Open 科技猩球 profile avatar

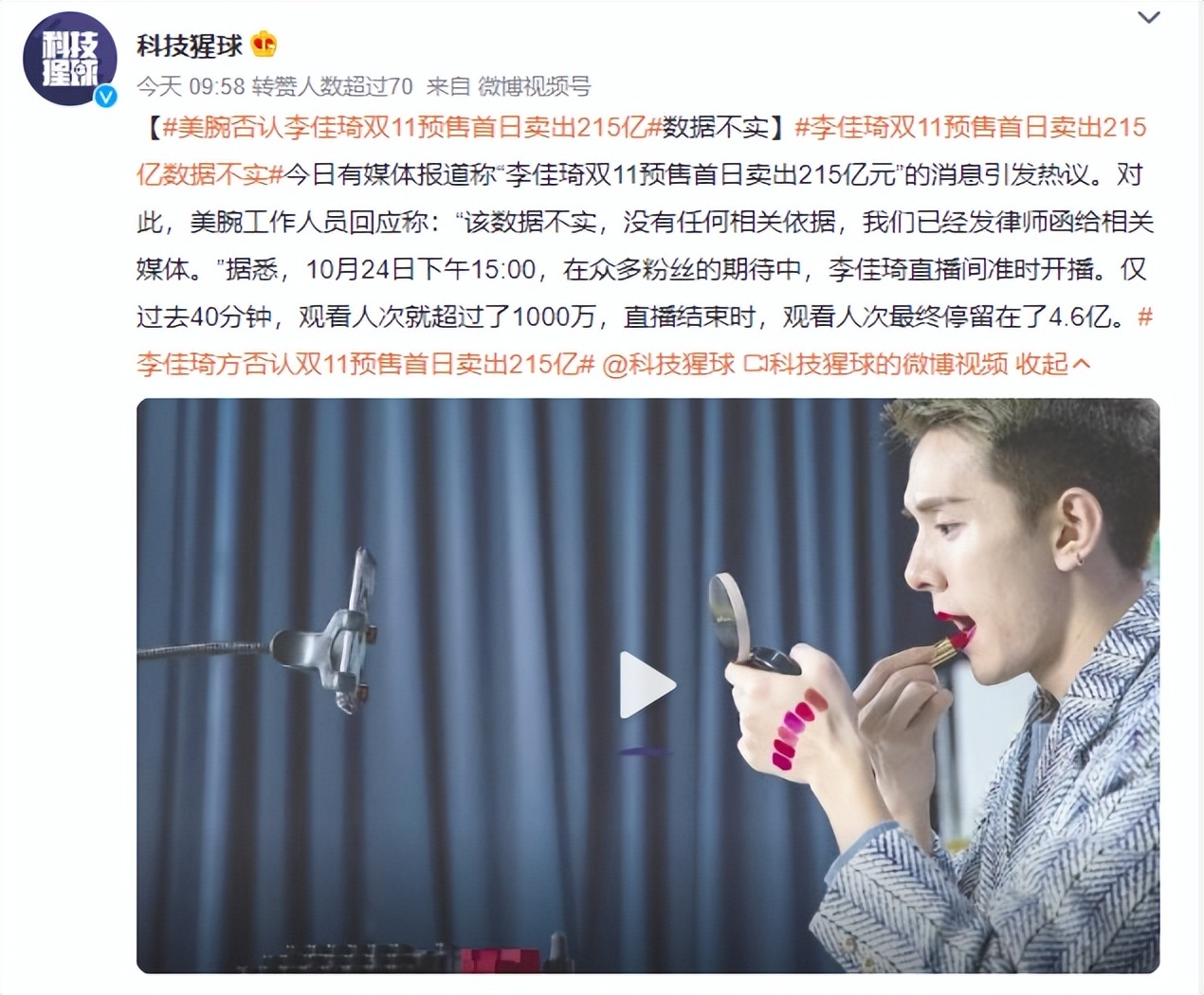[x=69, y=61]
